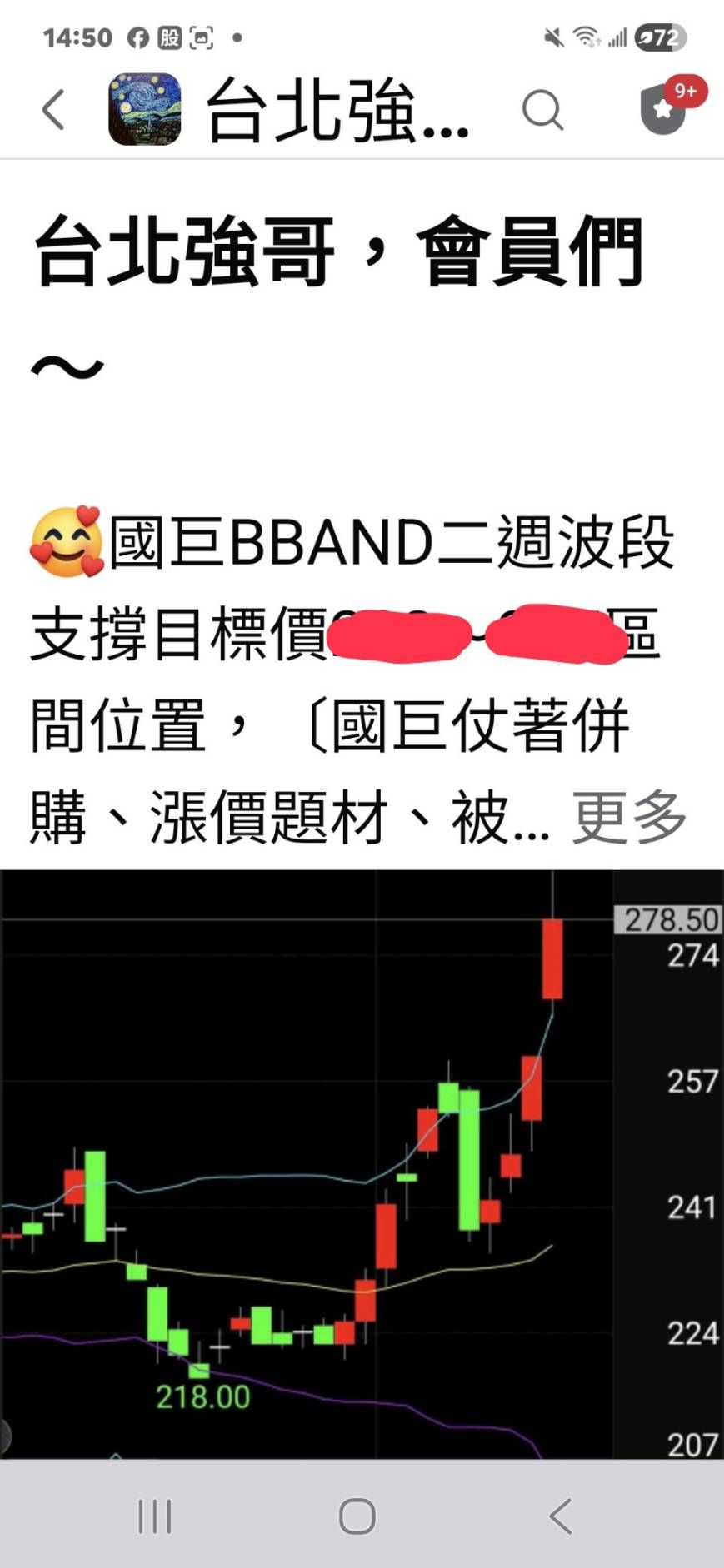Screen dimensions: 724x1568
Task: Open search in the group
Action: click(x=542, y=110)
